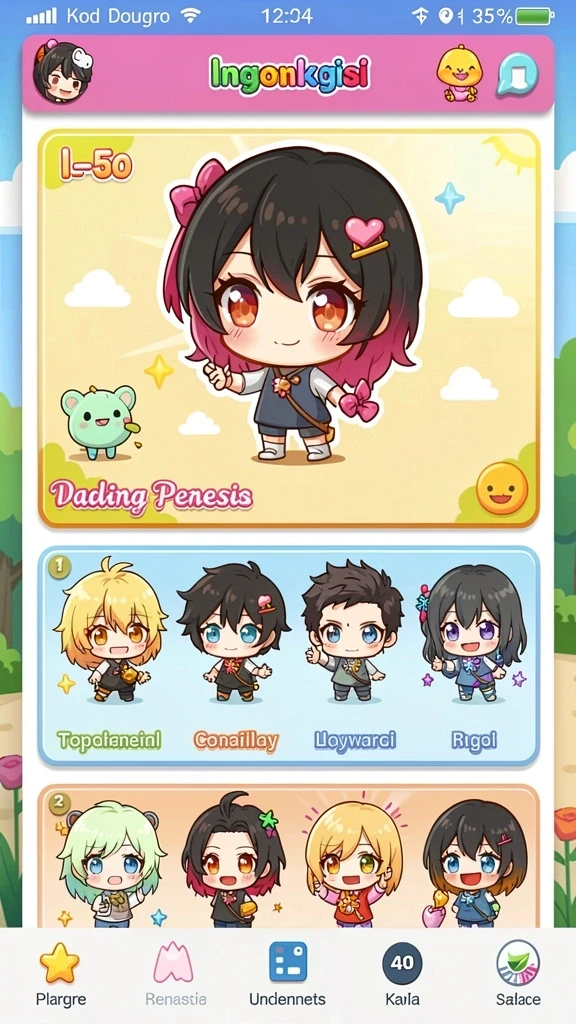The width and height of the screenshot is (576, 1024).
Task: Open the Salace tab
Action: [x=518, y=974]
